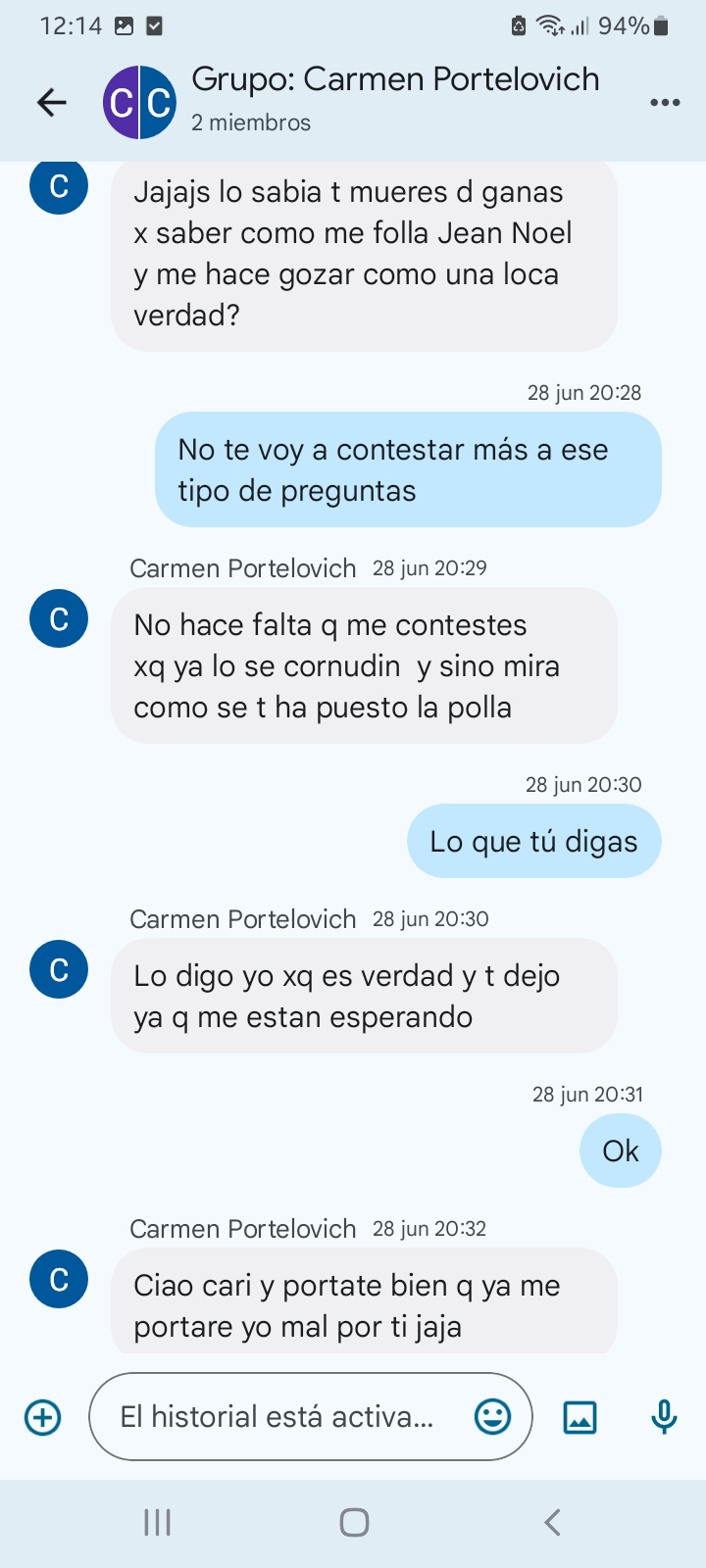Viewport: 706px width, 1568px height.
Task: Start voice recording with the microphone
Action: 664,1417
